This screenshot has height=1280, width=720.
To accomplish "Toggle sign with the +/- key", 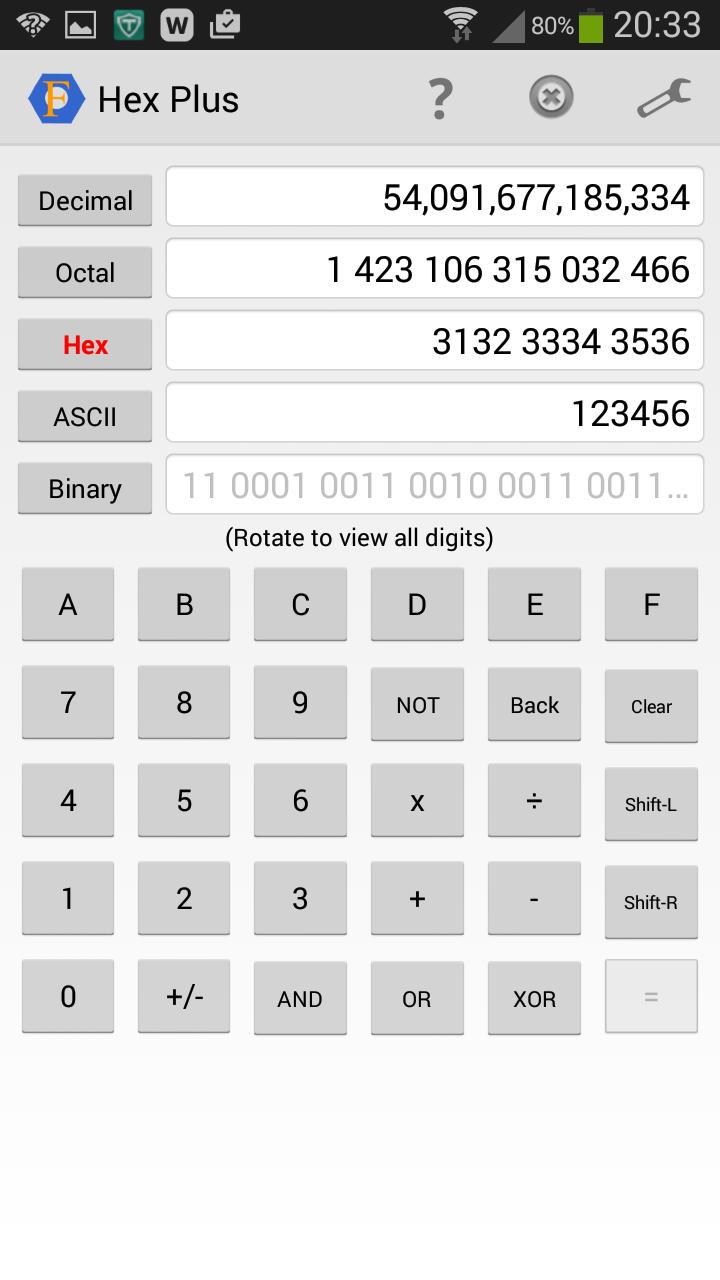I will point(184,997).
